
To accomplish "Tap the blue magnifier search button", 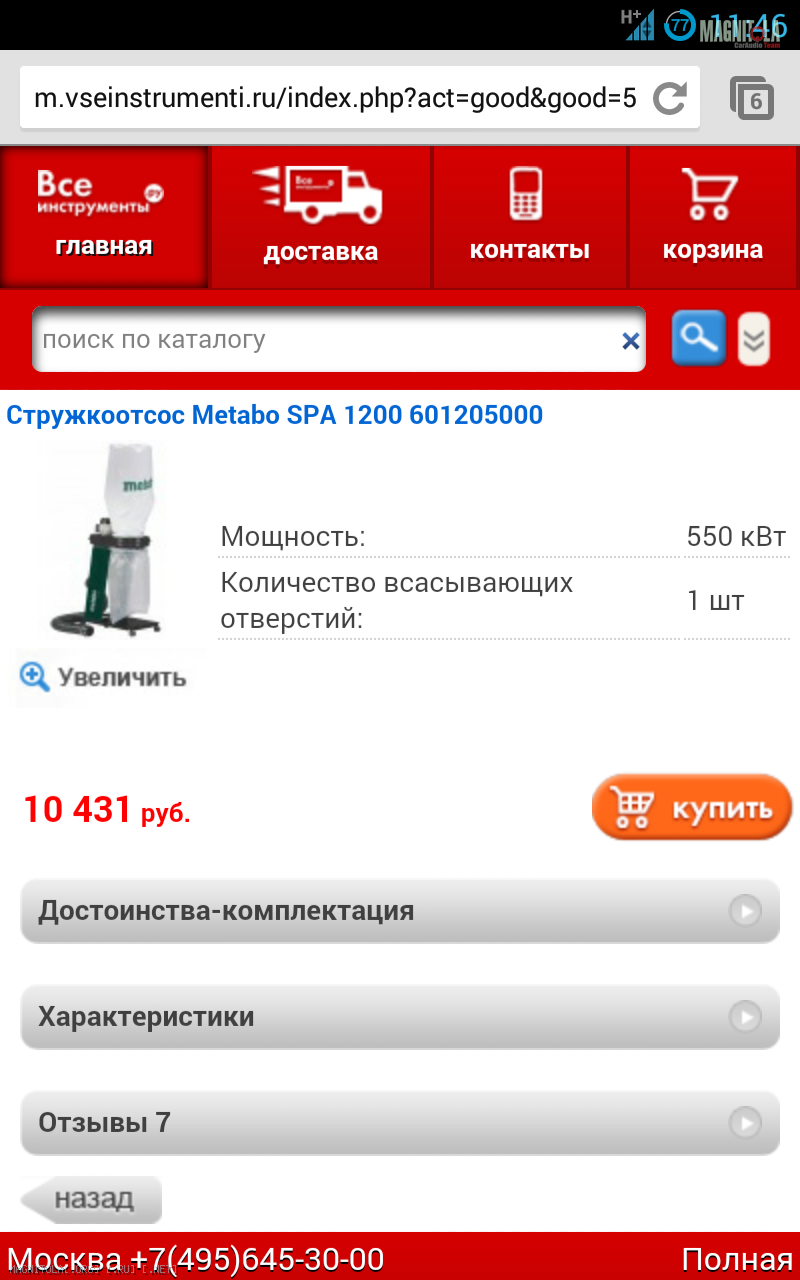I will pos(698,338).
